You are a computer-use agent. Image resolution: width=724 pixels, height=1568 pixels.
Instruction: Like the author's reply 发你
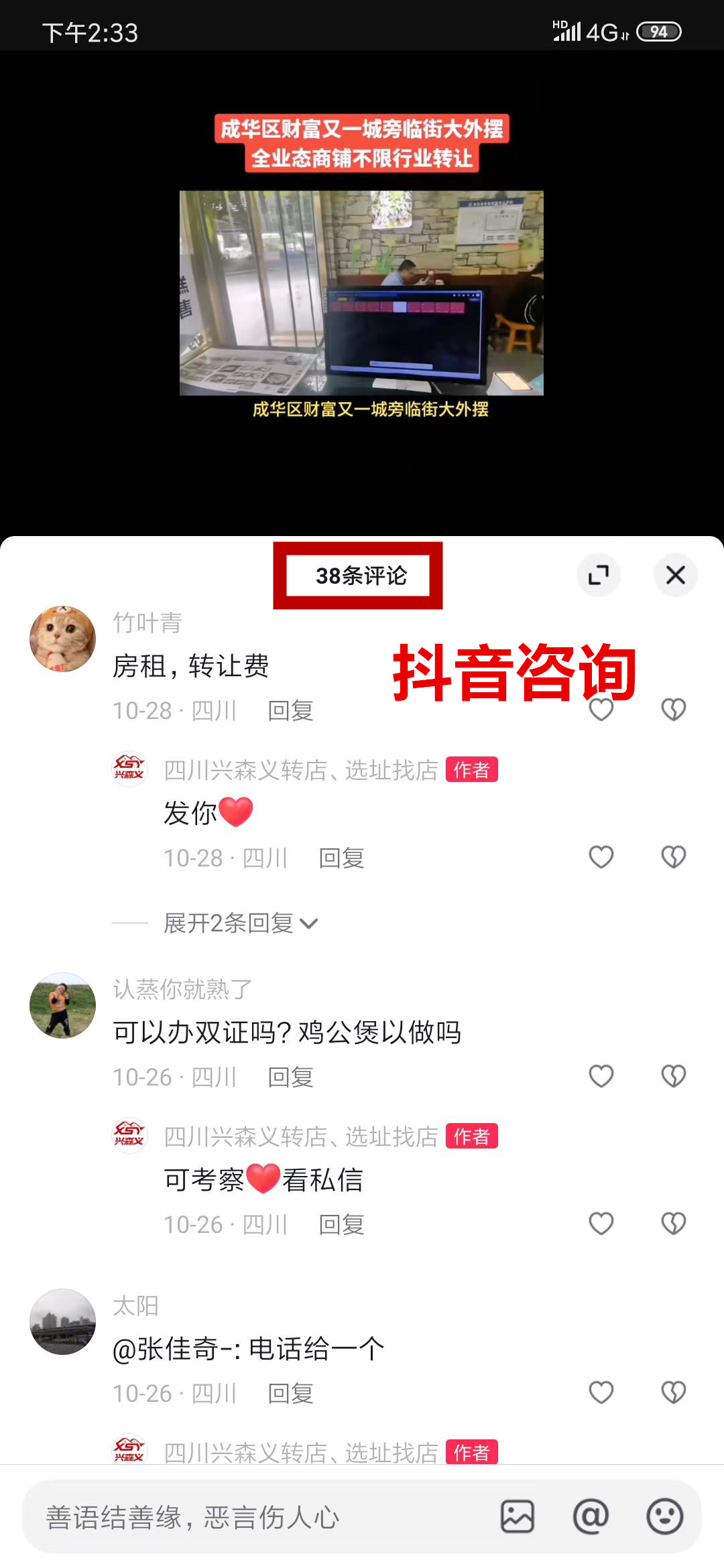pyautogui.click(x=601, y=857)
